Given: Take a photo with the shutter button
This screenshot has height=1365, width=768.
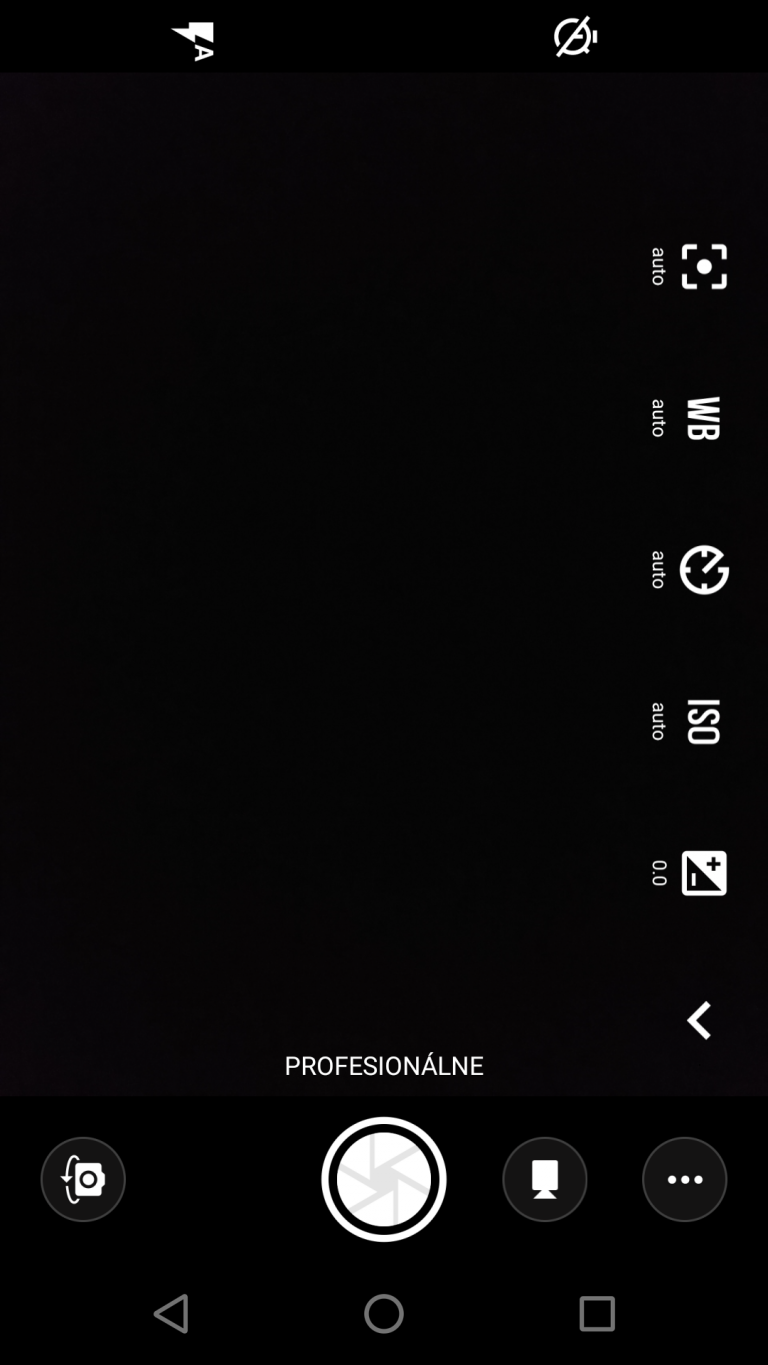Looking at the screenshot, I should click(x=384, y=1179).
